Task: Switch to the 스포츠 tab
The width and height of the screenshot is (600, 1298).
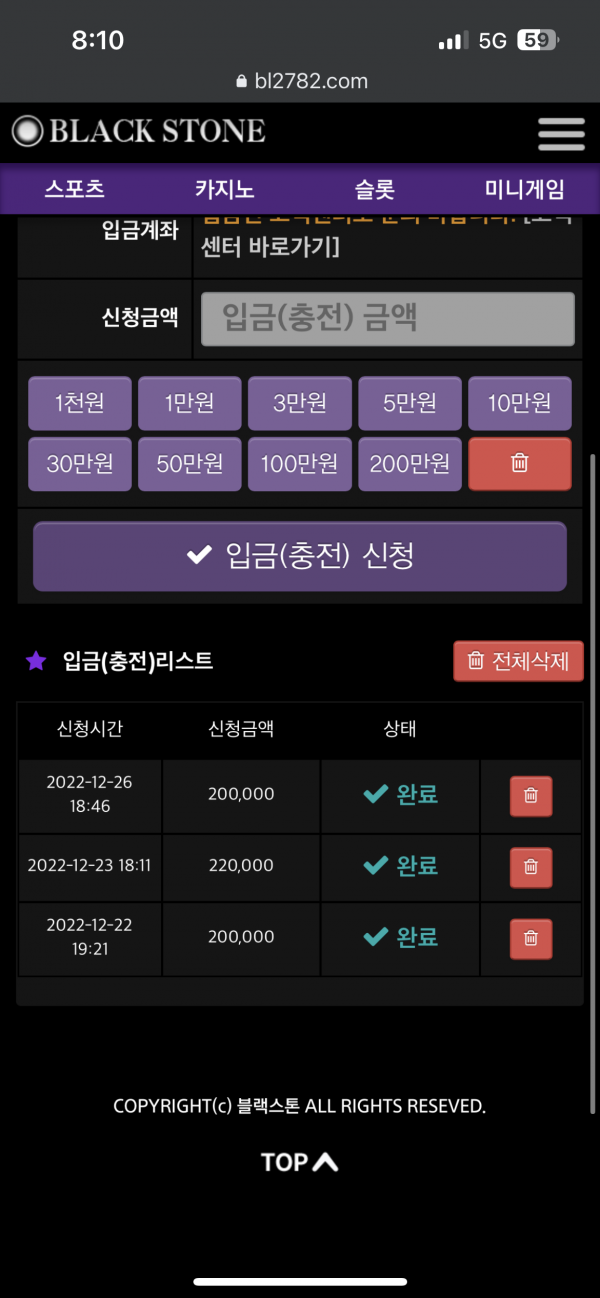Action: click(75, 189)
